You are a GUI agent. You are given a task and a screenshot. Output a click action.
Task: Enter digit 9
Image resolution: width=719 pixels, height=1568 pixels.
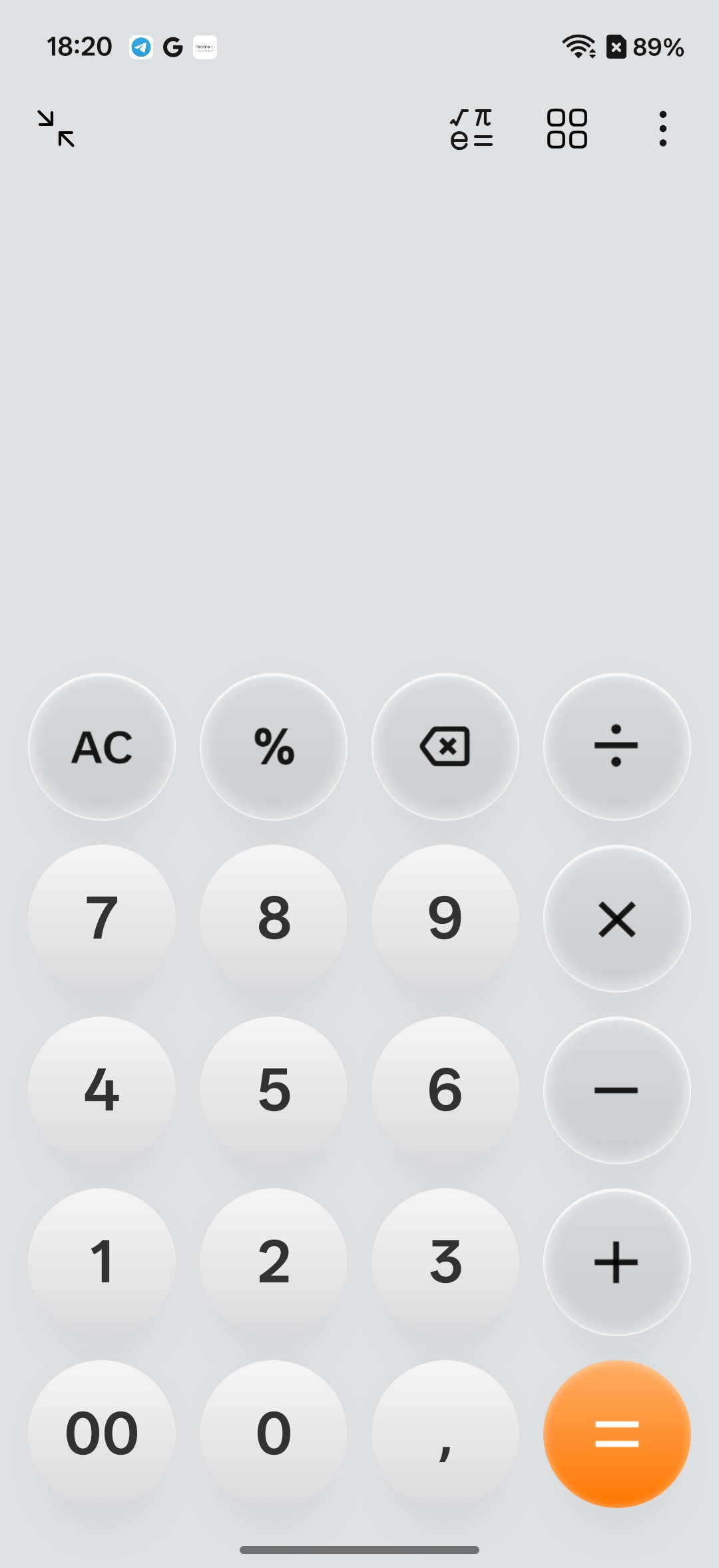tap(445, 919)
